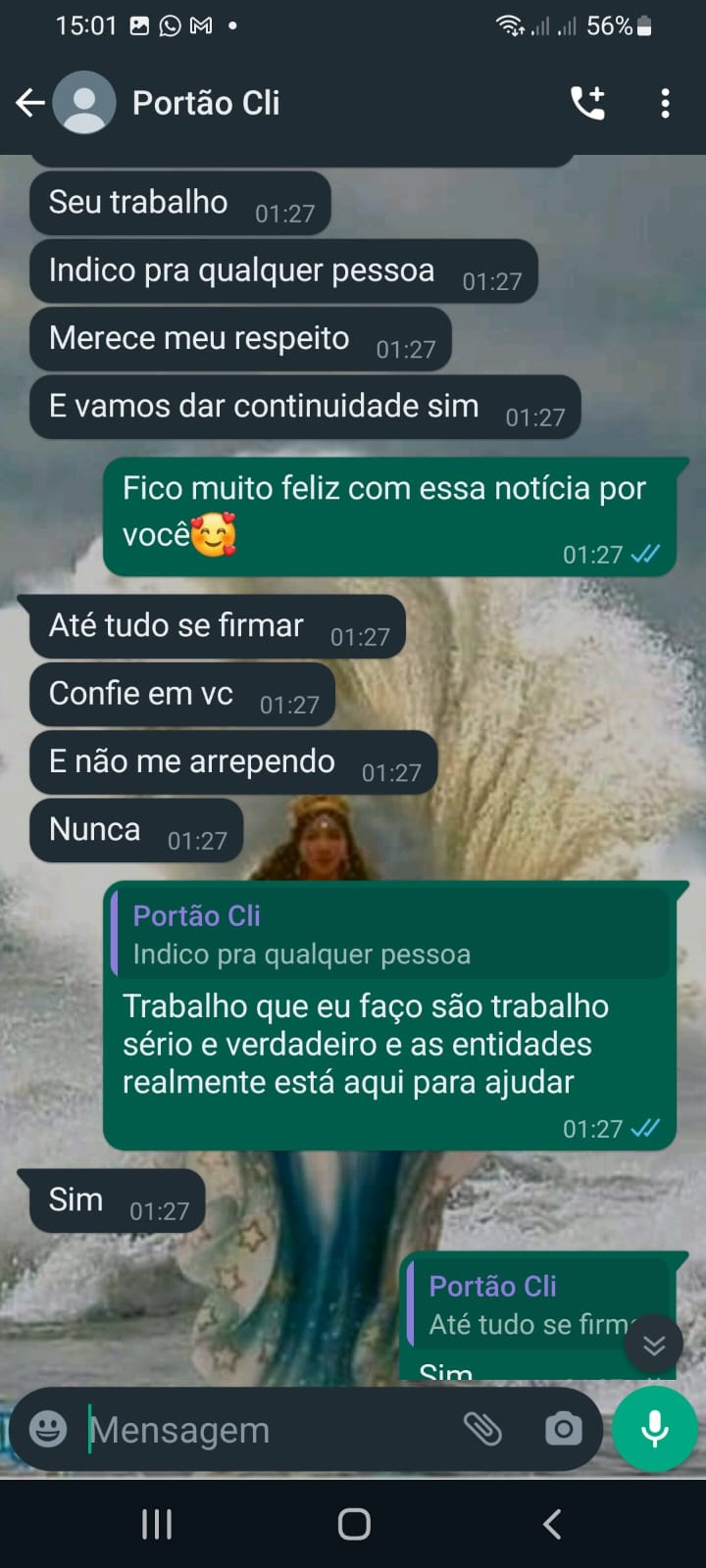The image size is (706, 1568).
Task: Jump to quoted message 'Até tudo se firm'
Action: [524, 1304]
